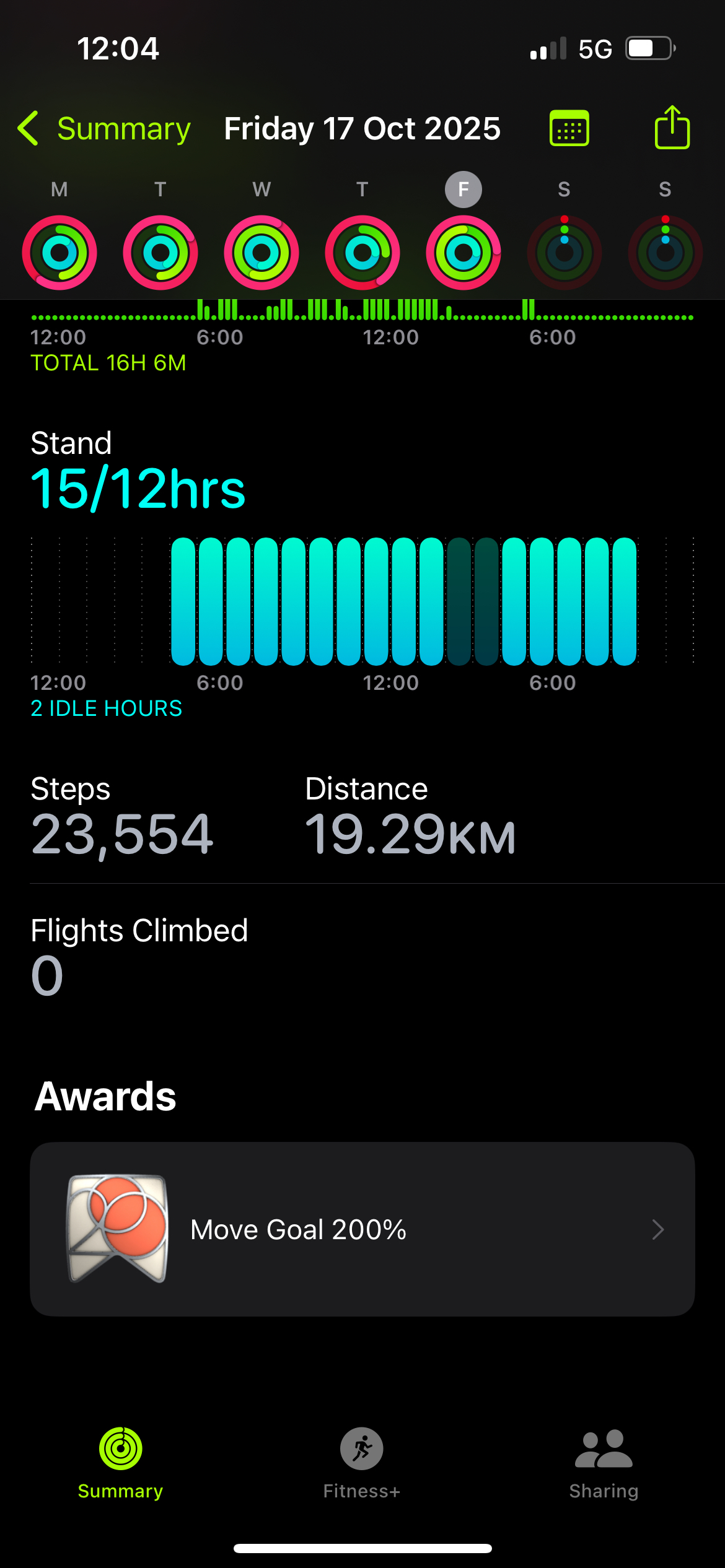The width and height of the screenshot is (725, 1568).
Task: Select Sunday's activity rings
Action: coord(665,252)
